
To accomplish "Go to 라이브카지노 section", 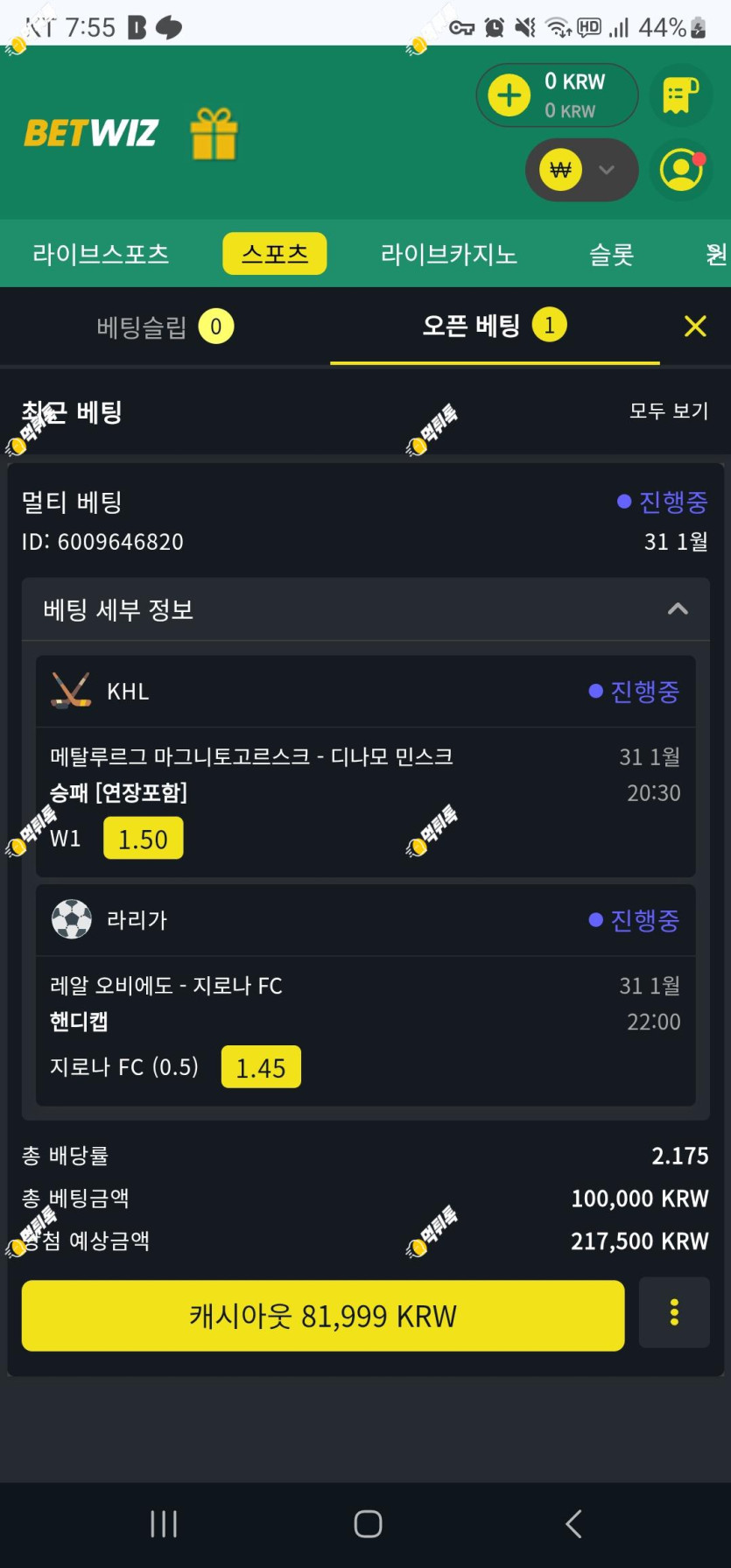I will [x=449, y=254].
